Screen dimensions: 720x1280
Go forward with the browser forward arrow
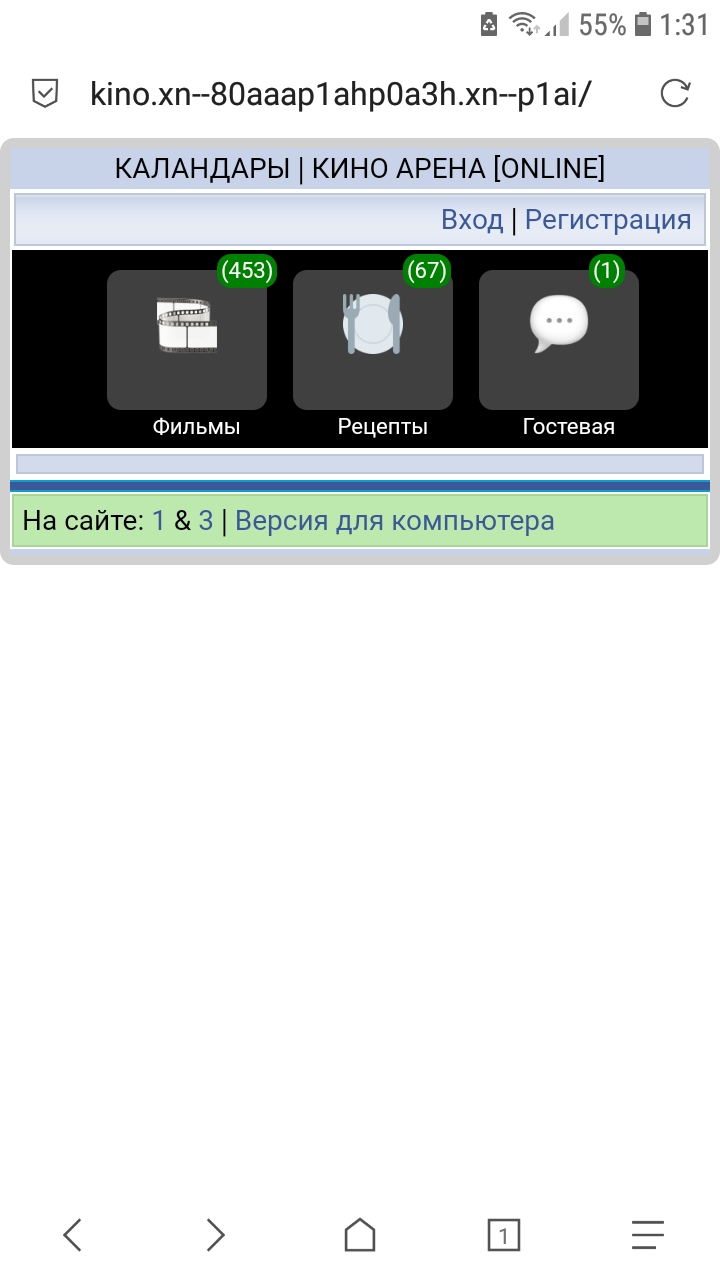click(x=216, y=1235)
